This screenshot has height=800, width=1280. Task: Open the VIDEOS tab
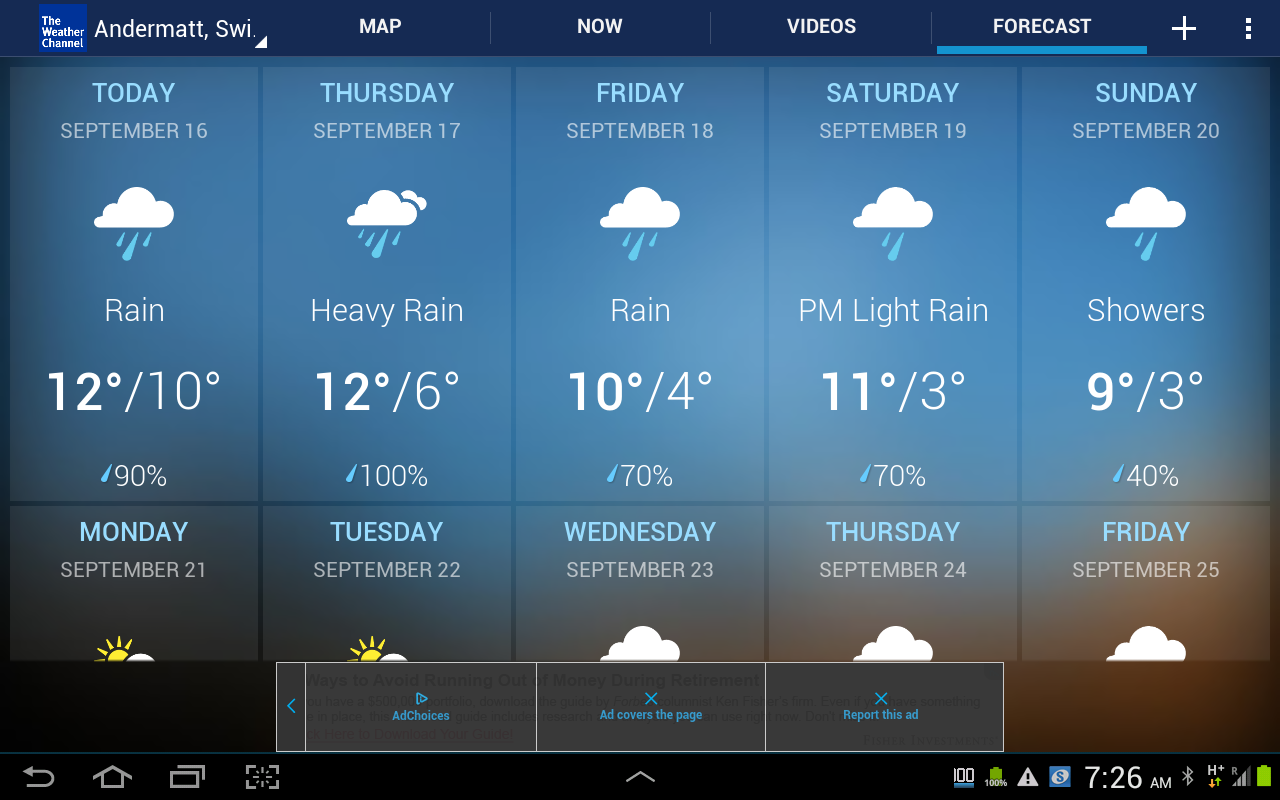821,27
